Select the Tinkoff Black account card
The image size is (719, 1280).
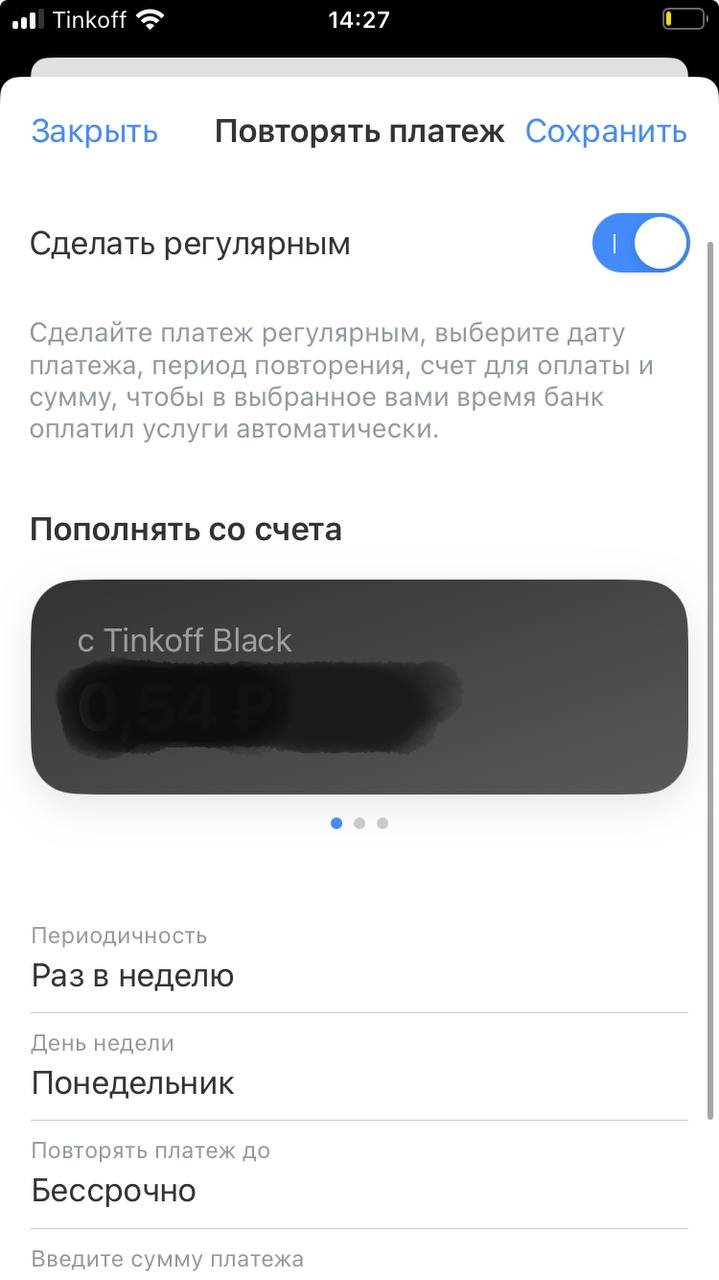(x=359, y=687)
